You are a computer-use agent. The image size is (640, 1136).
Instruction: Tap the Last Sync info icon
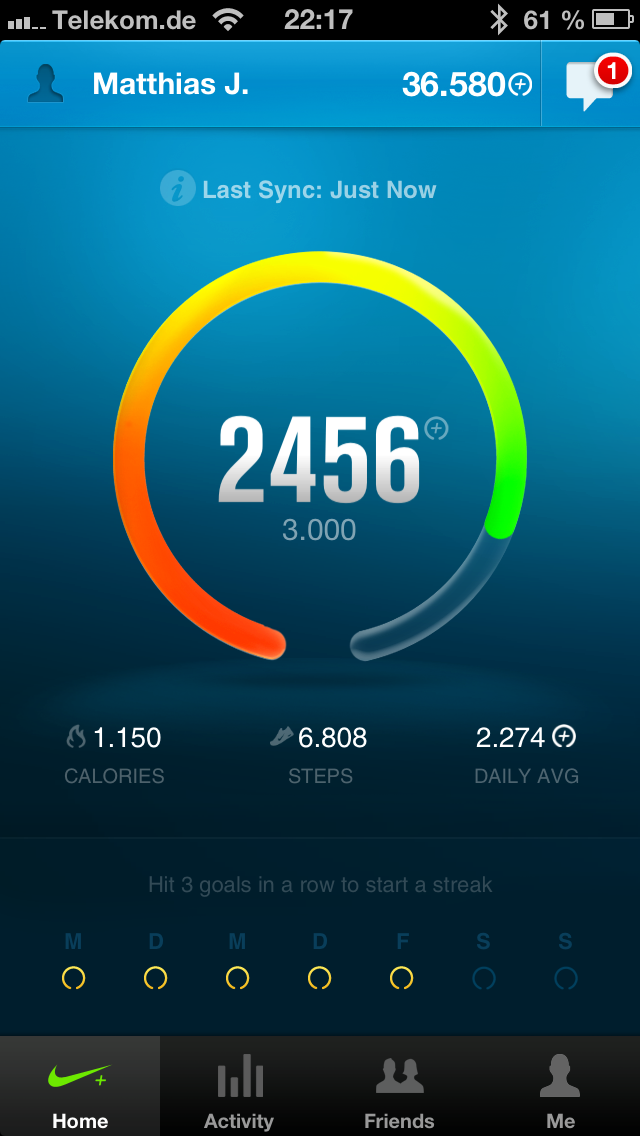178,189
